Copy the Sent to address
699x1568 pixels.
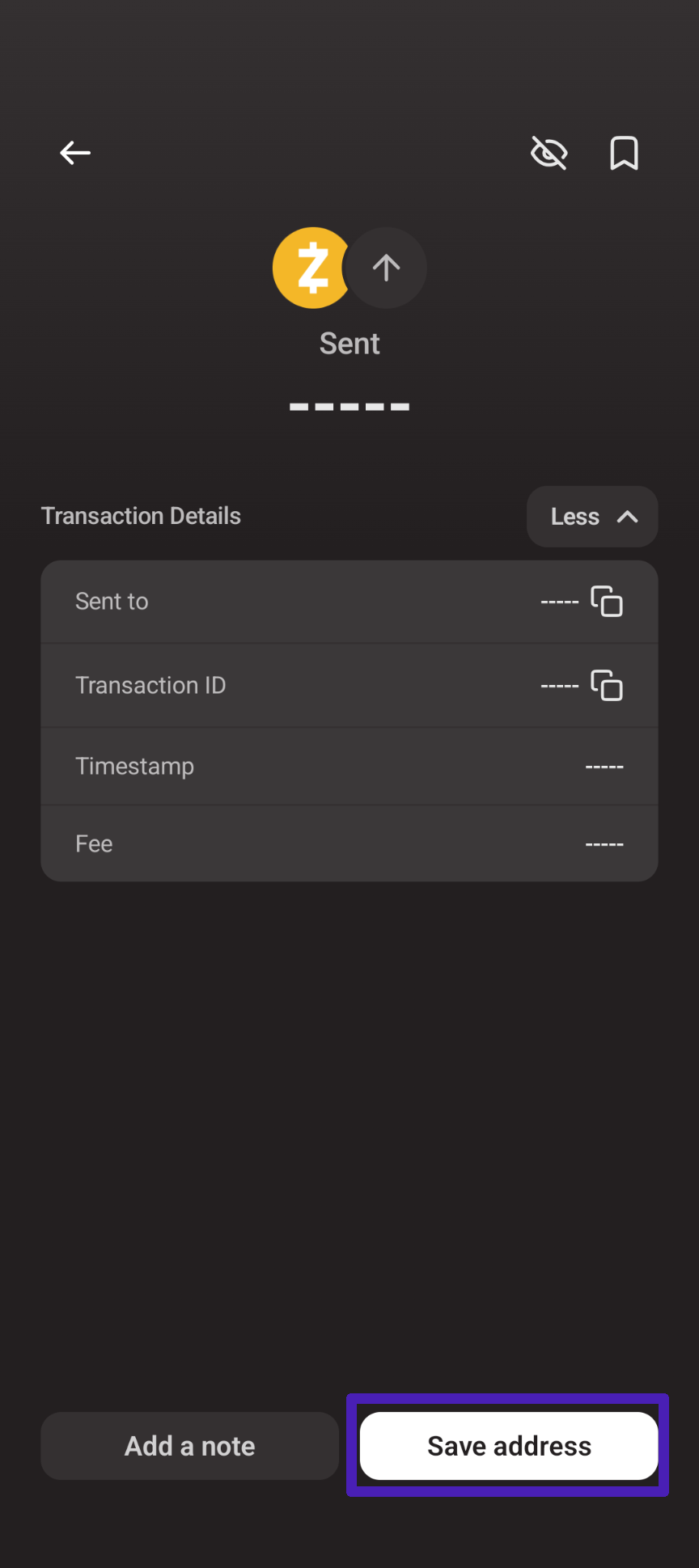(607, 602)
